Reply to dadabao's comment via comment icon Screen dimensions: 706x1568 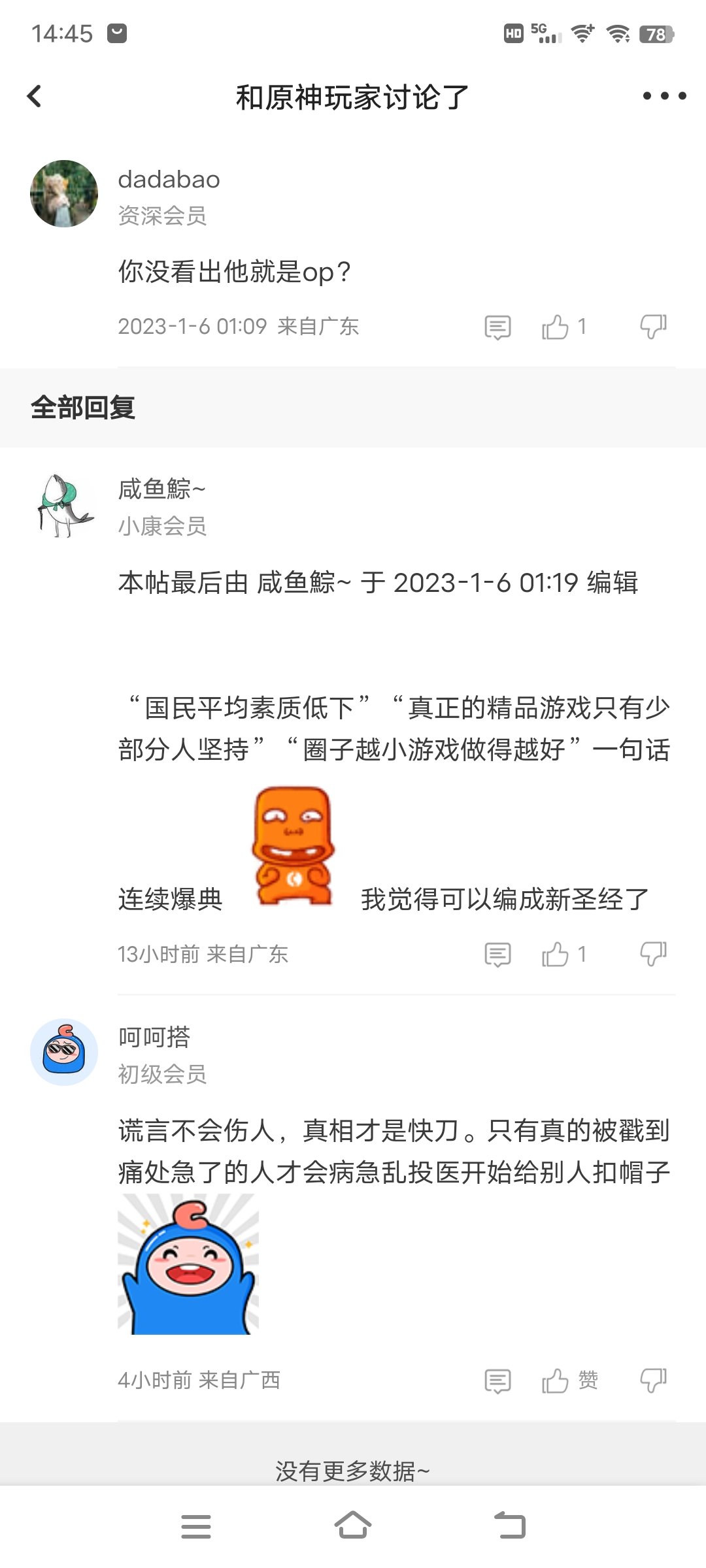(497, 327)
